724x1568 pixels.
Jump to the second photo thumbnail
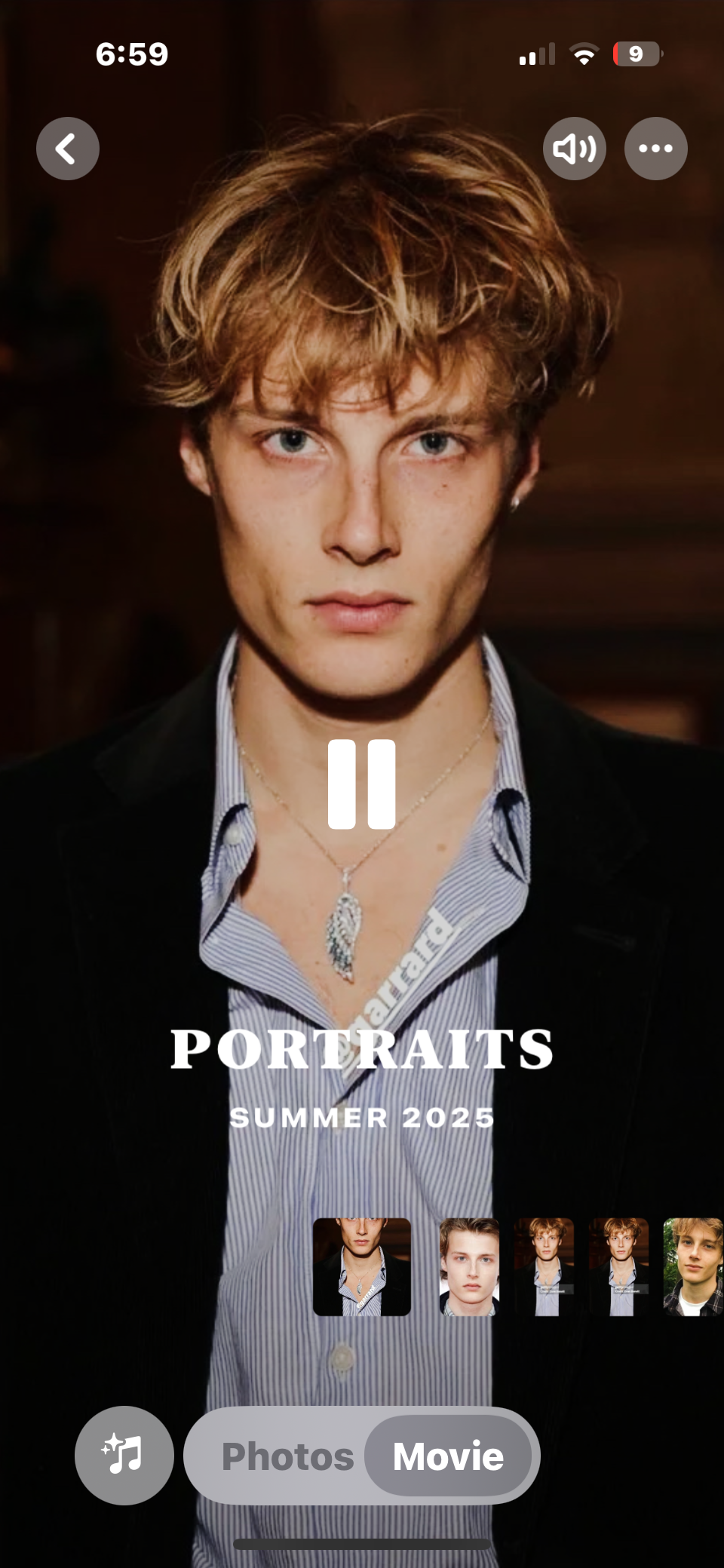pyautogui.click(x=469, y=1267)
